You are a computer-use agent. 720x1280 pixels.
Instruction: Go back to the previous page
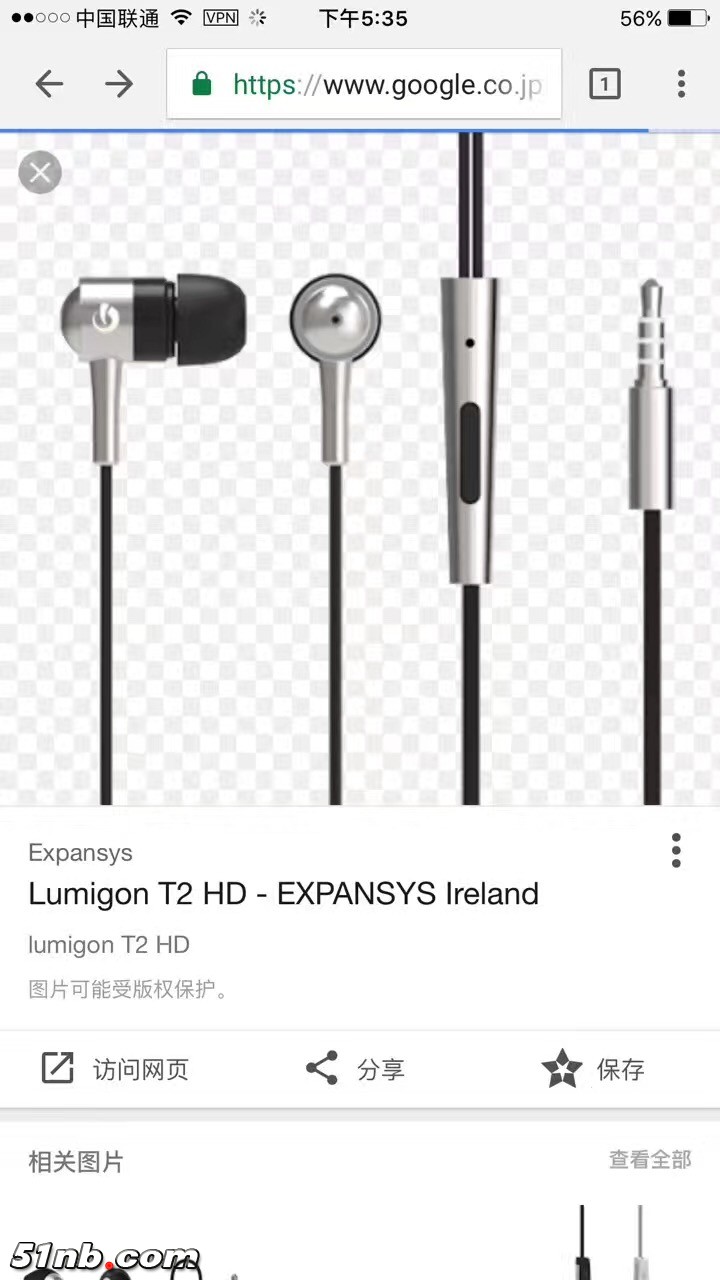[x=49, y=84]
